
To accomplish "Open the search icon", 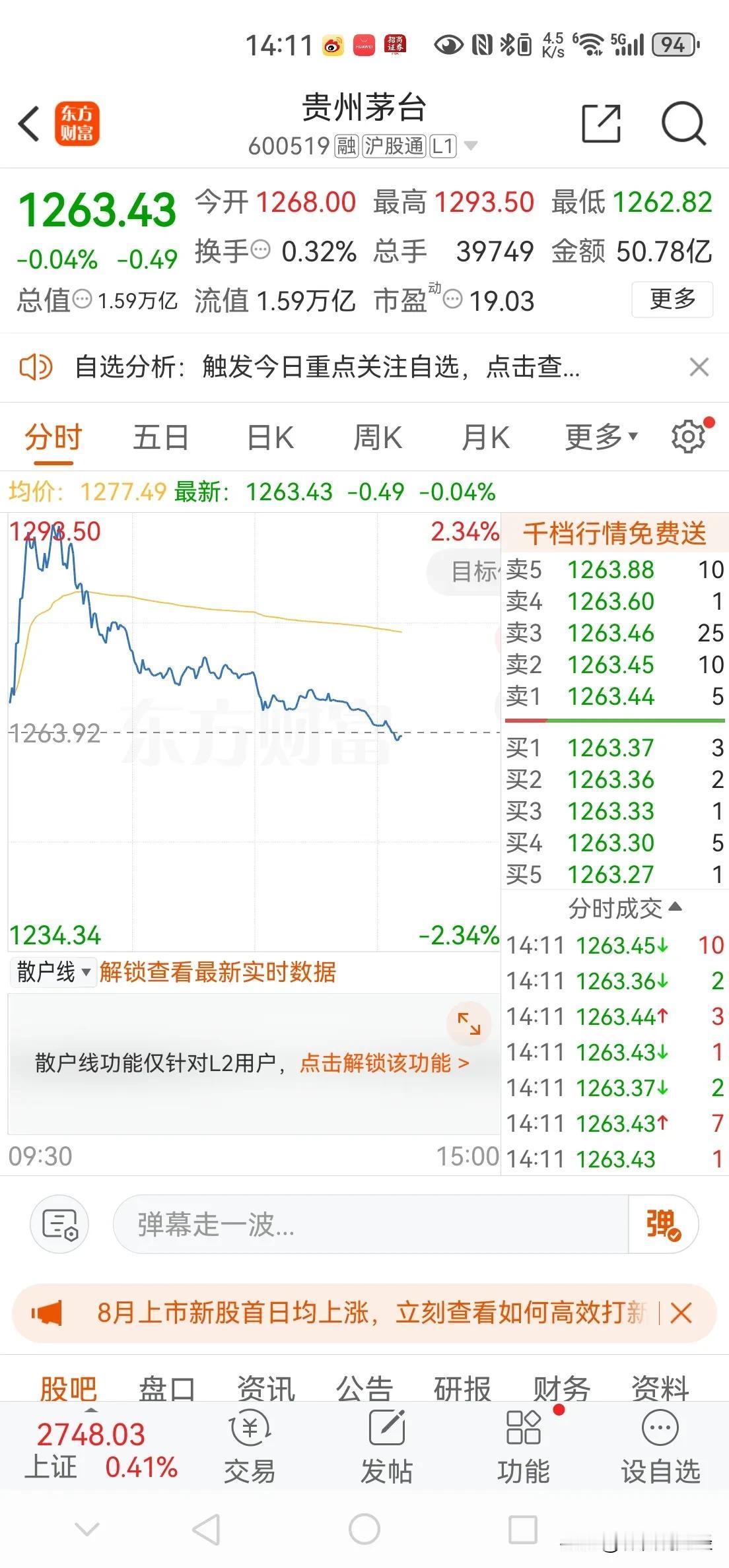I will (683, 123).
